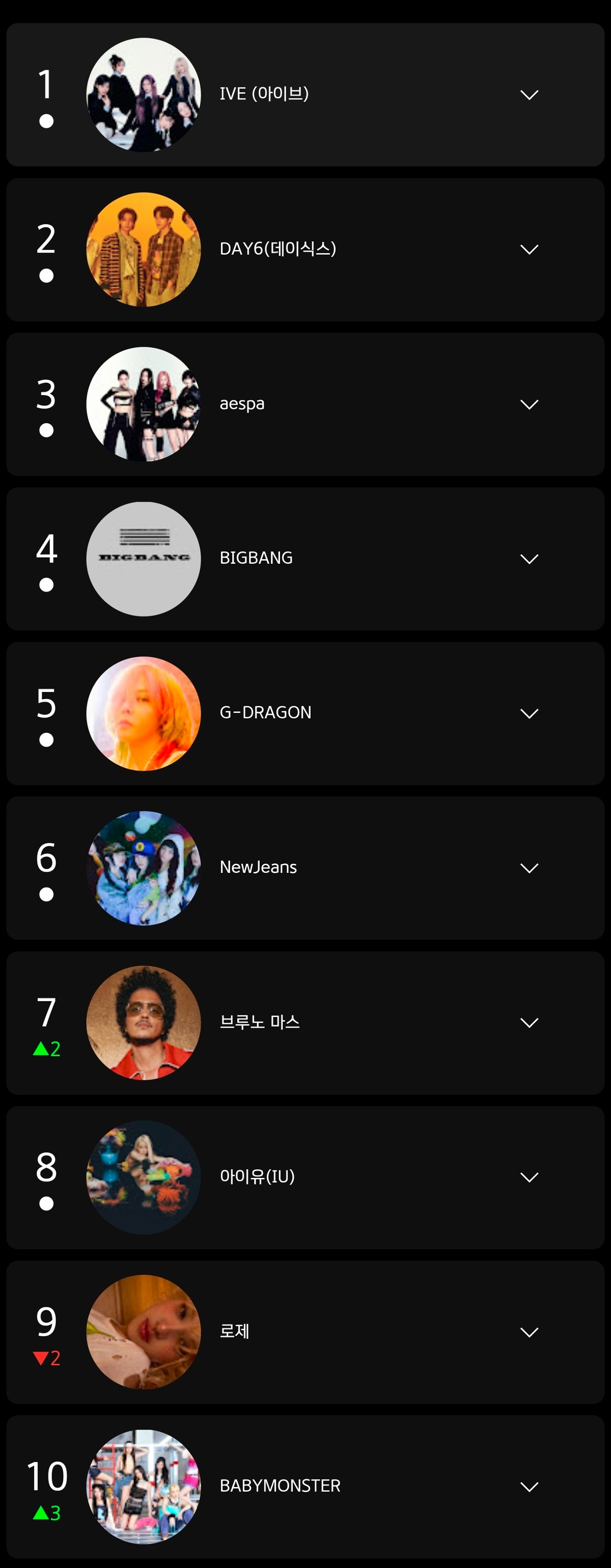611x1568 pixels.
Task: Expand the 로제 ranking entry
Action: (529, 1332)
